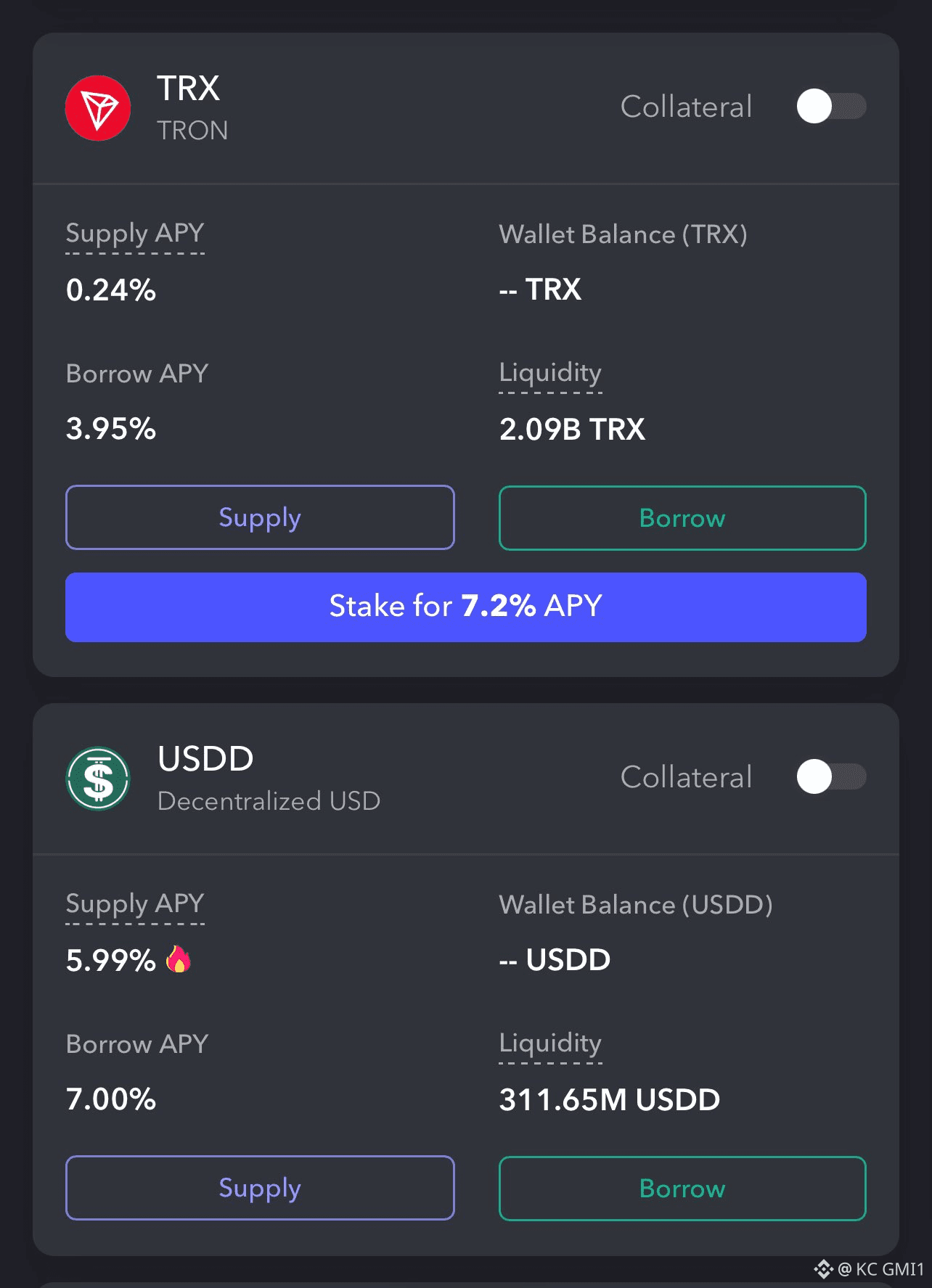Stake for 7.2% APY

[466, 607]
